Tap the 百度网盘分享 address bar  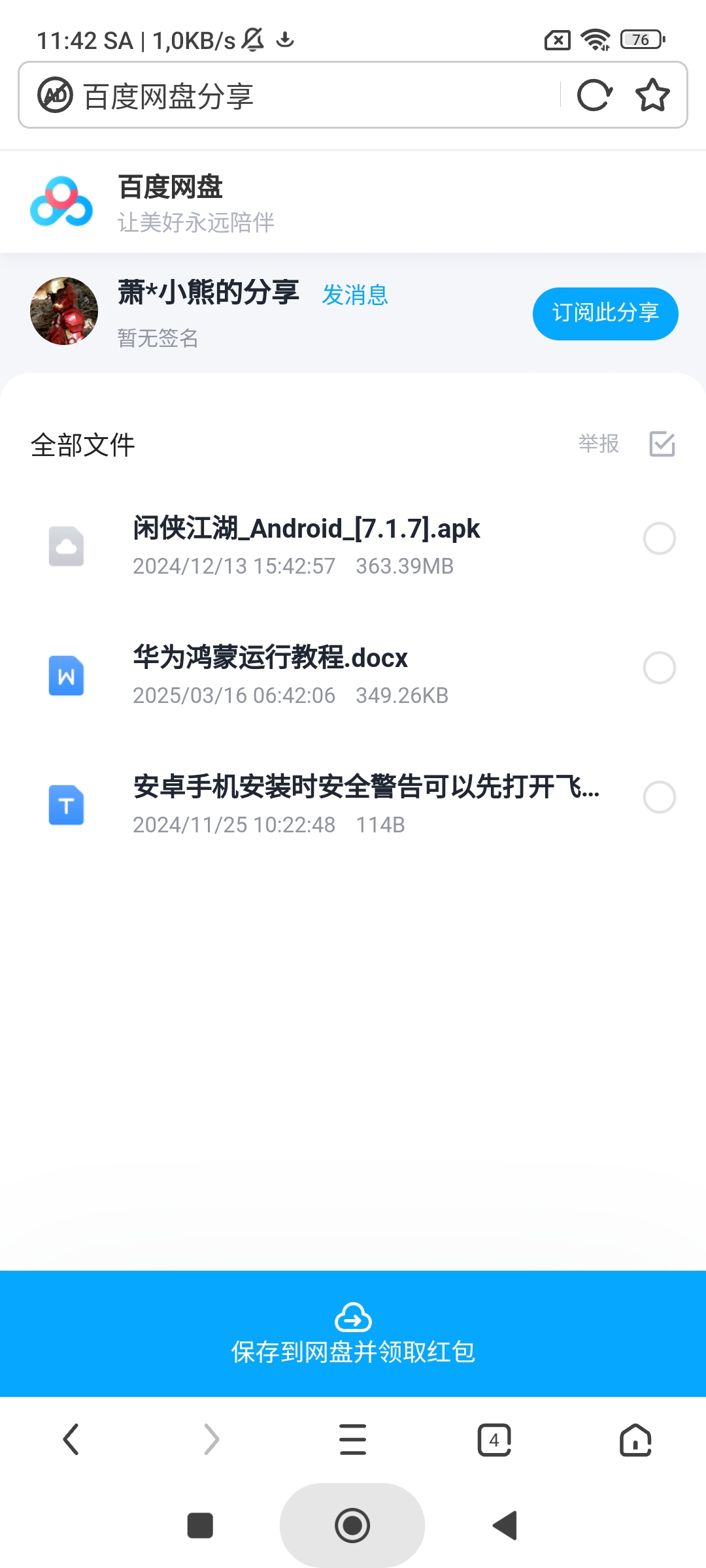[294, 96]
